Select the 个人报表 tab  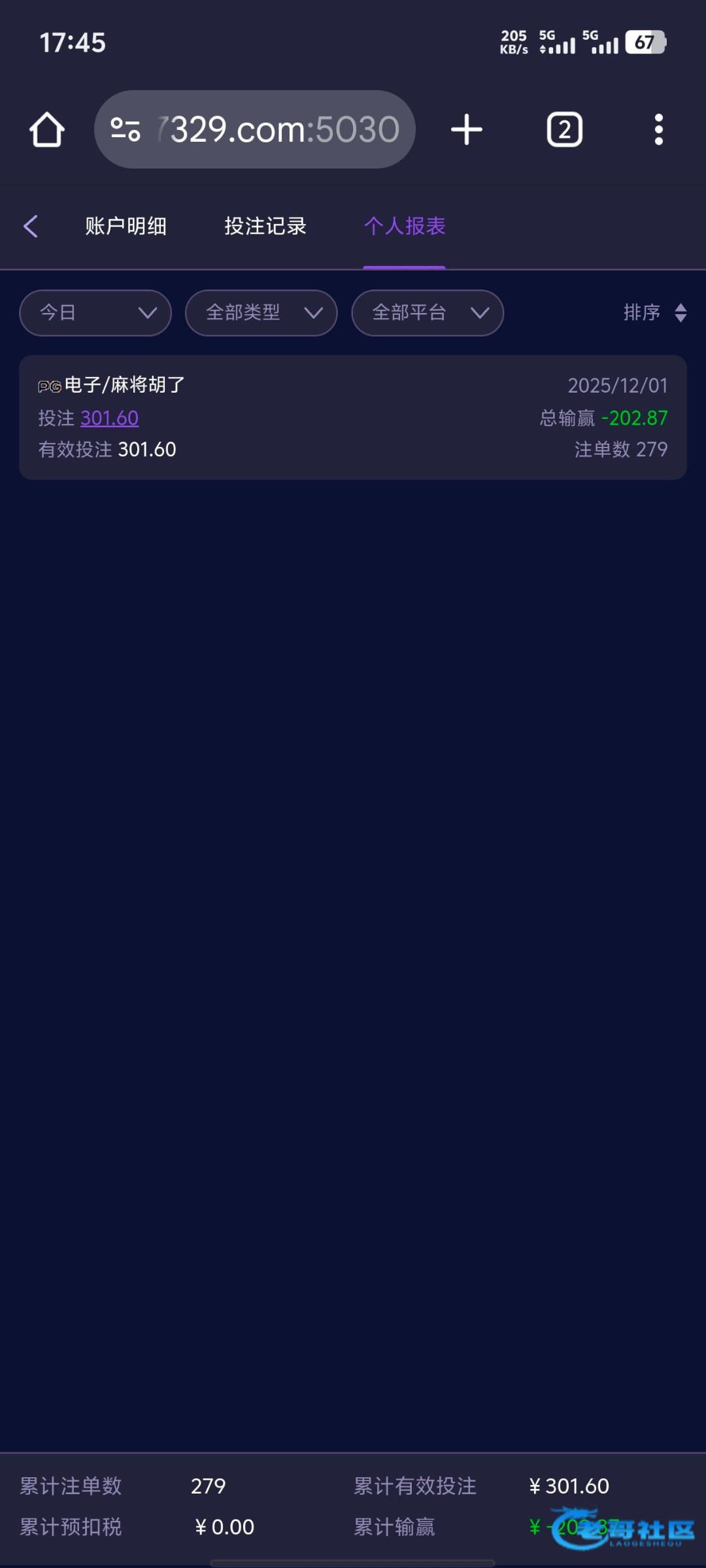click(405, 226)
